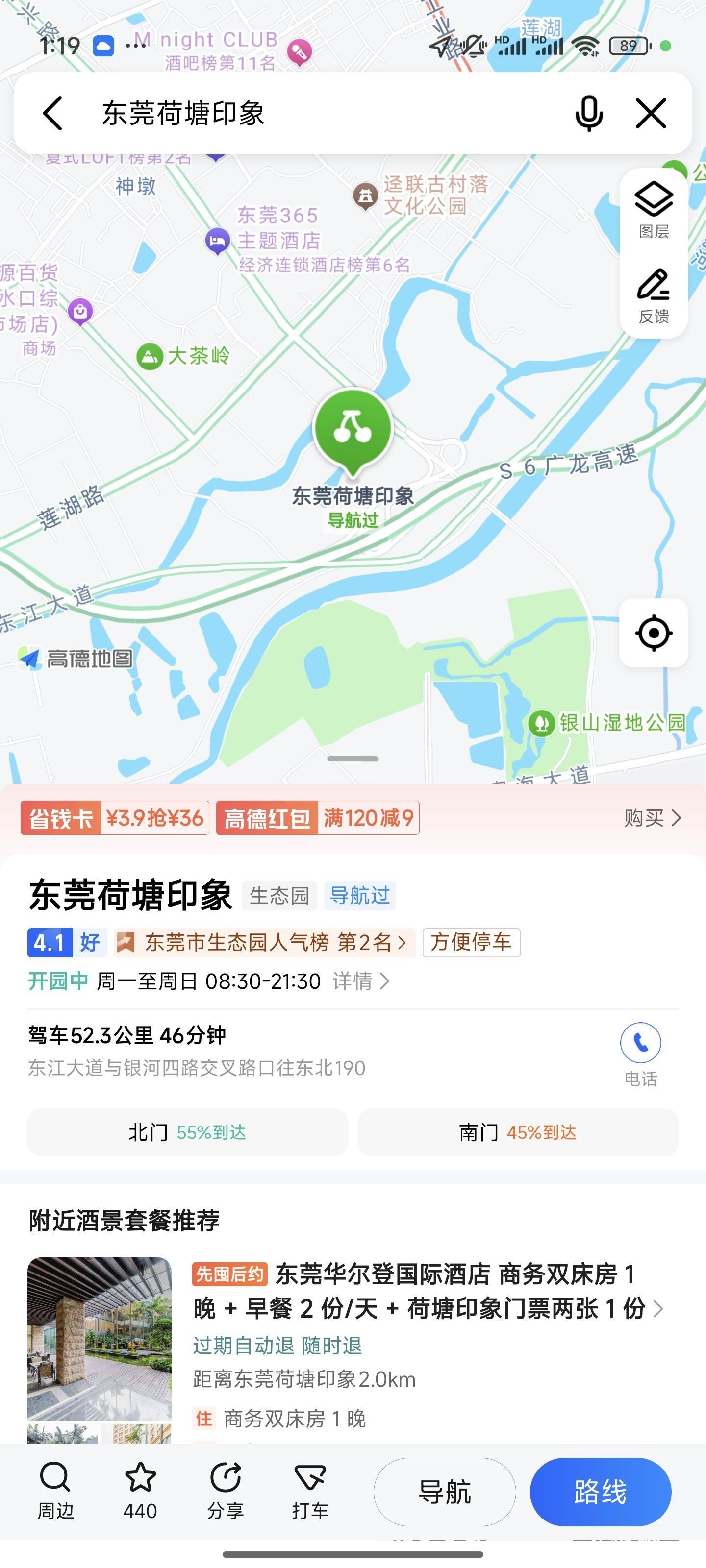Open the 路线 route planner
706x1568 pixels.
pyautogui.click(x=601, y=1492)
